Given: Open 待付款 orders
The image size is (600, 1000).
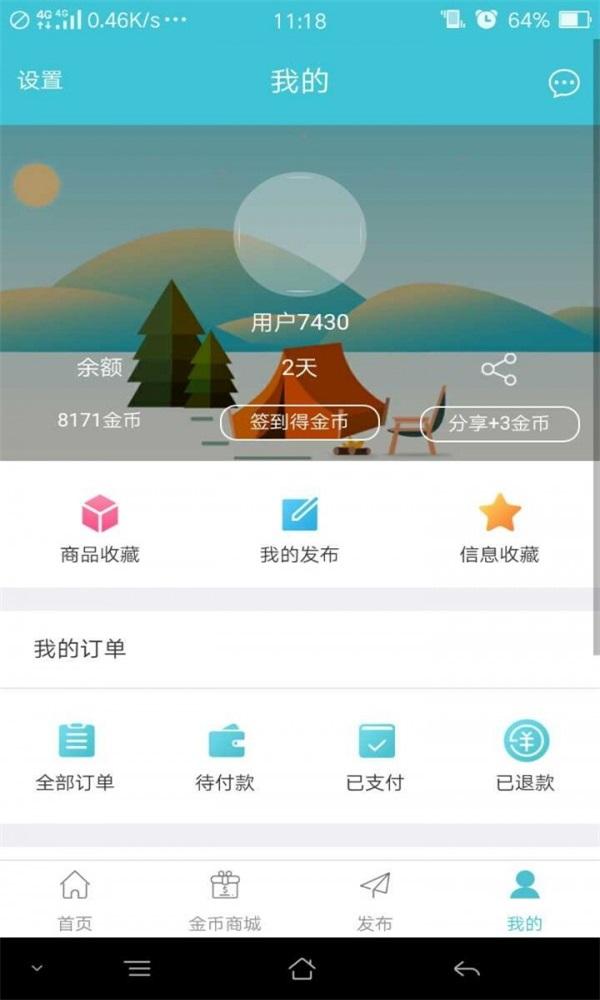Looking at the screenshot, I should pyautogui.click(x=225, y=756).
